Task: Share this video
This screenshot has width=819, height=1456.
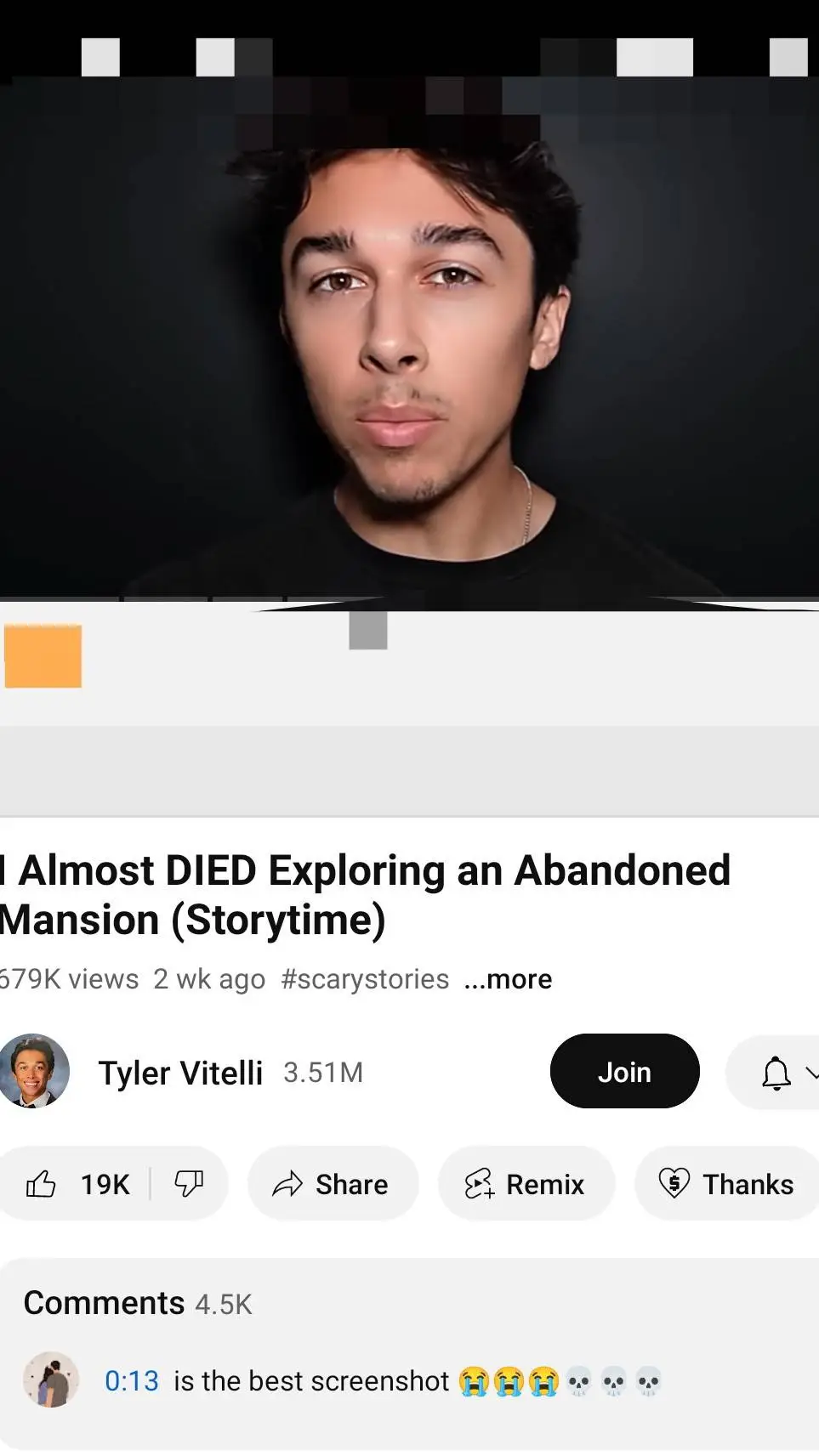Action: [x=332, y=1184]
